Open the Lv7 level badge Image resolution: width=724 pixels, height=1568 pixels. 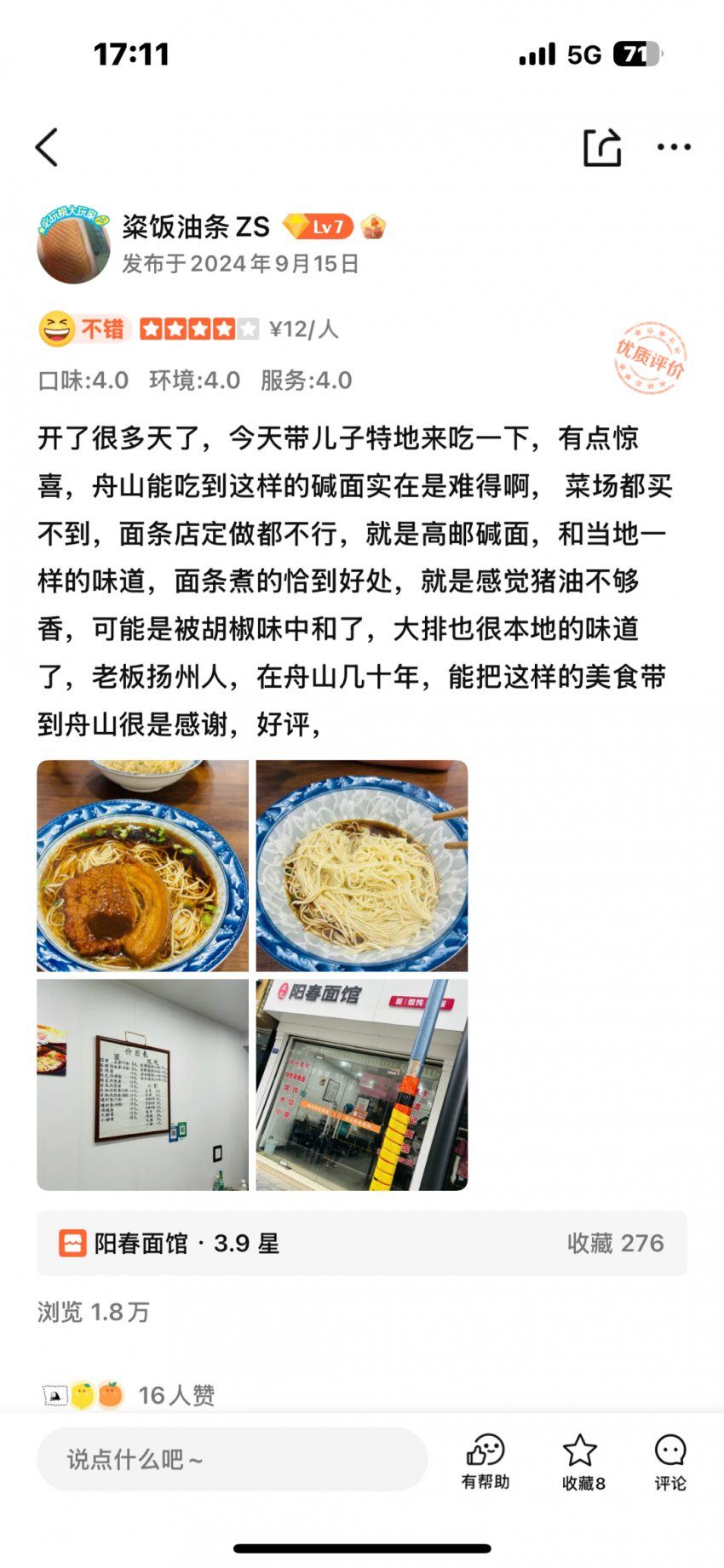point(318,226)
